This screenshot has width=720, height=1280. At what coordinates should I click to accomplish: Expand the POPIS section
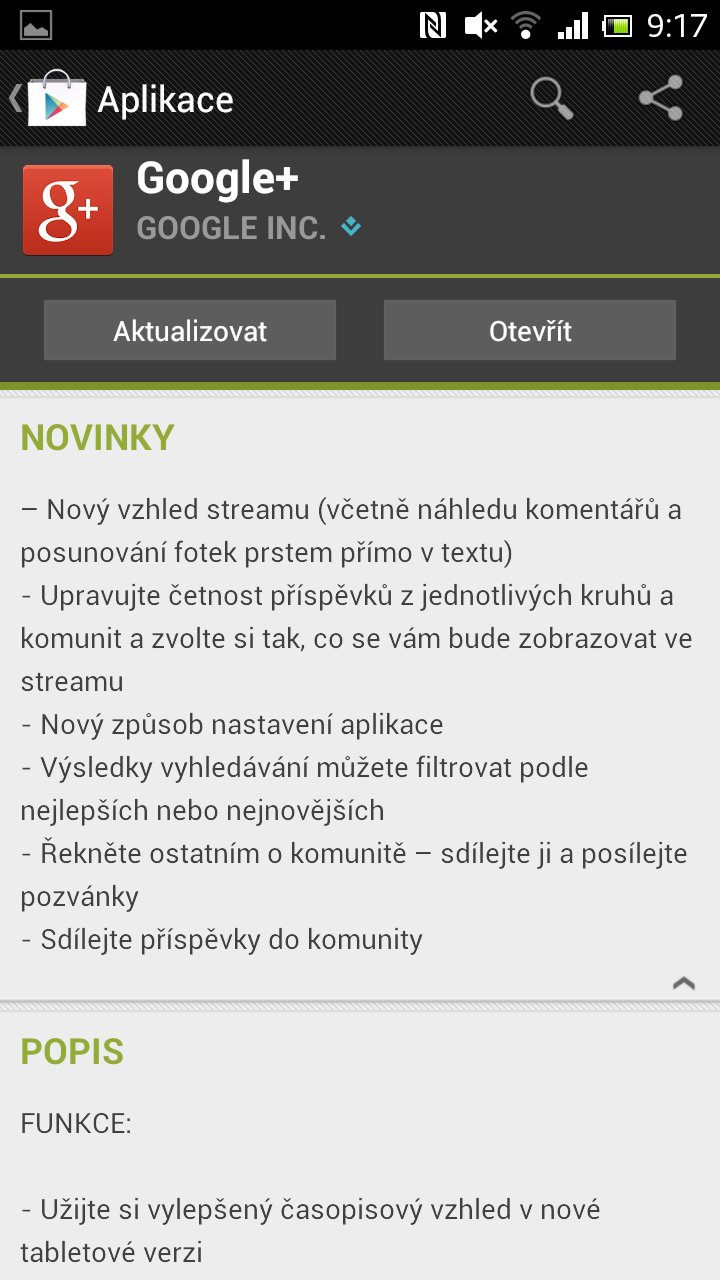[x=71, y=1052]
